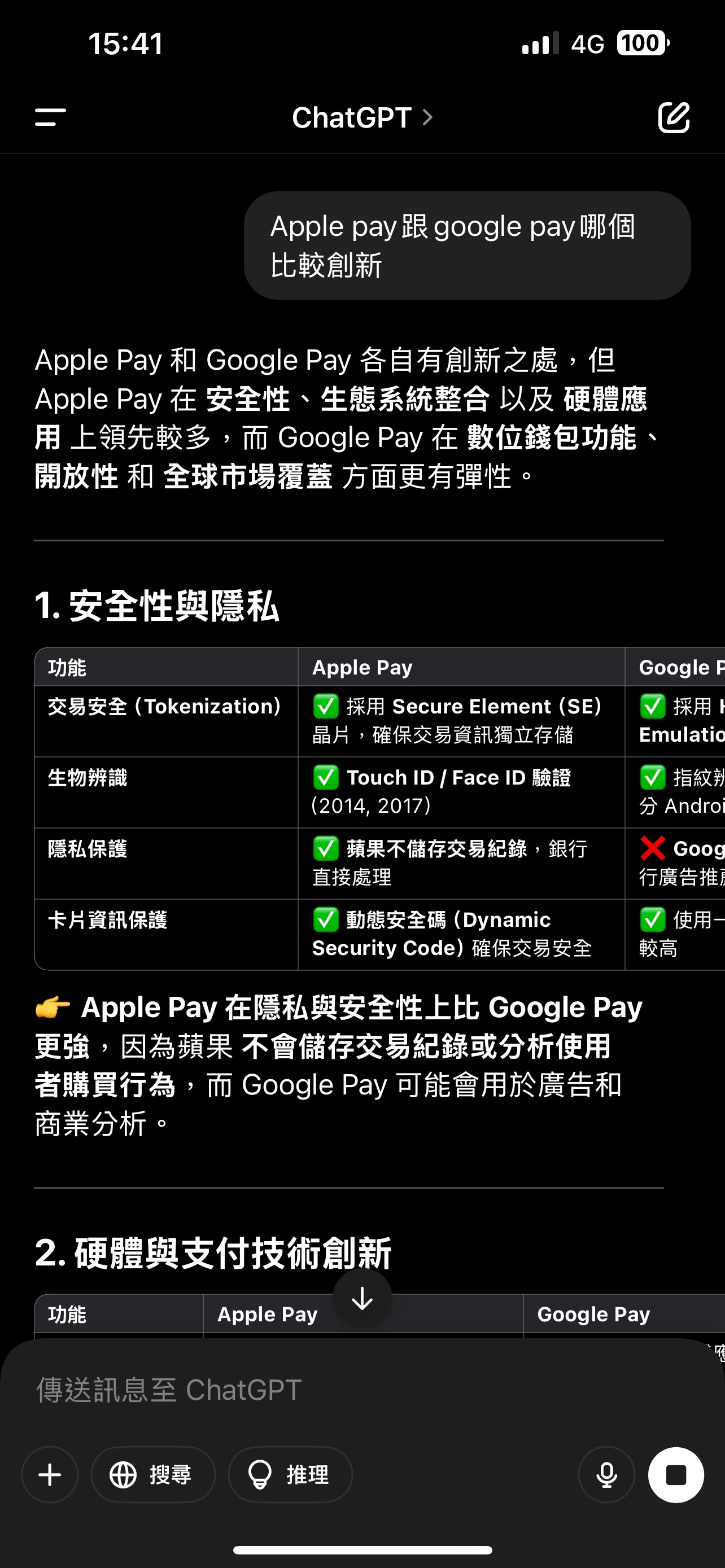Enable the 推理 reasoning chip
Screen dimensions: 725x1568
click(x=290, y=1475)
